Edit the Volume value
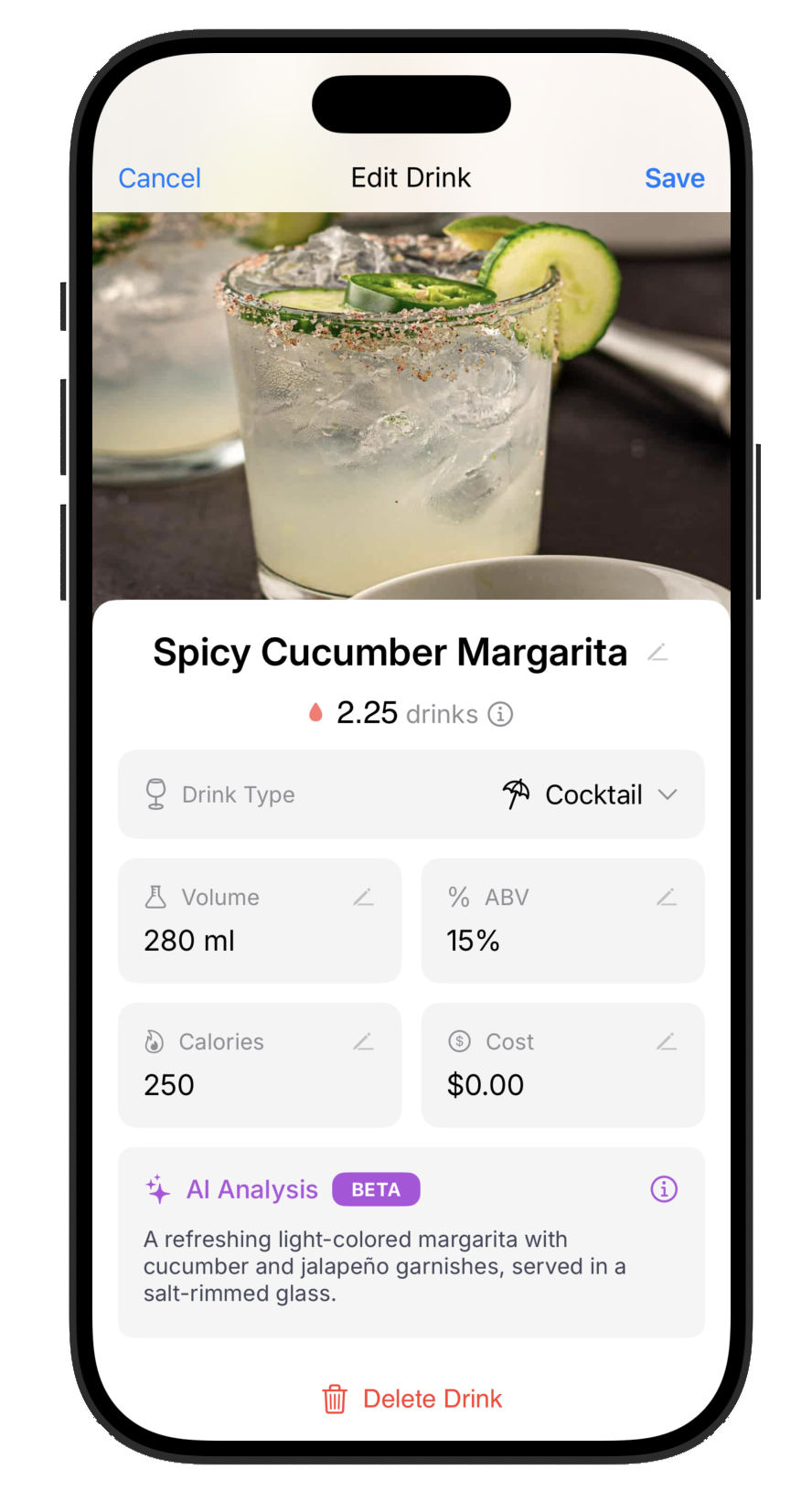Viewport: 812px width, 1512px height. tap(363, 898)
